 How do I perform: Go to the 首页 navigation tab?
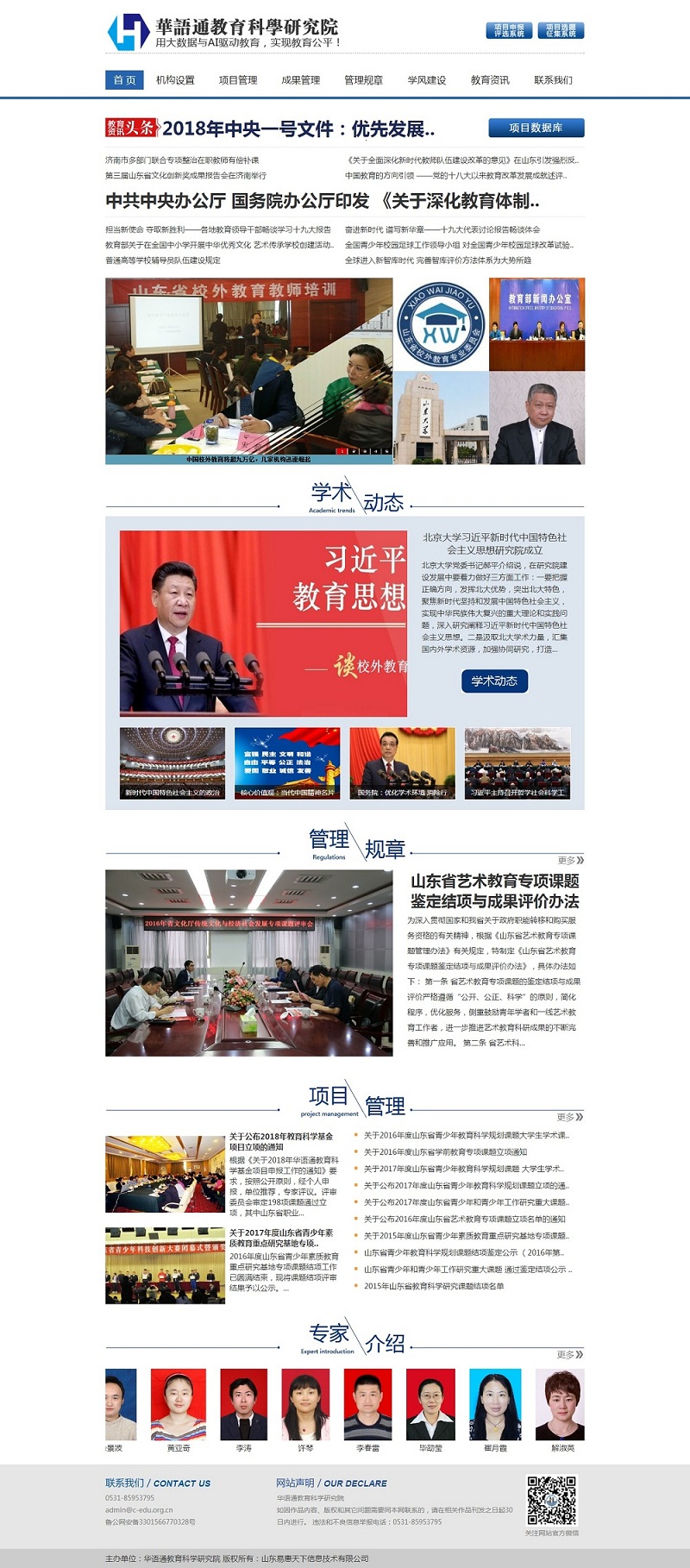coord(125,80)
